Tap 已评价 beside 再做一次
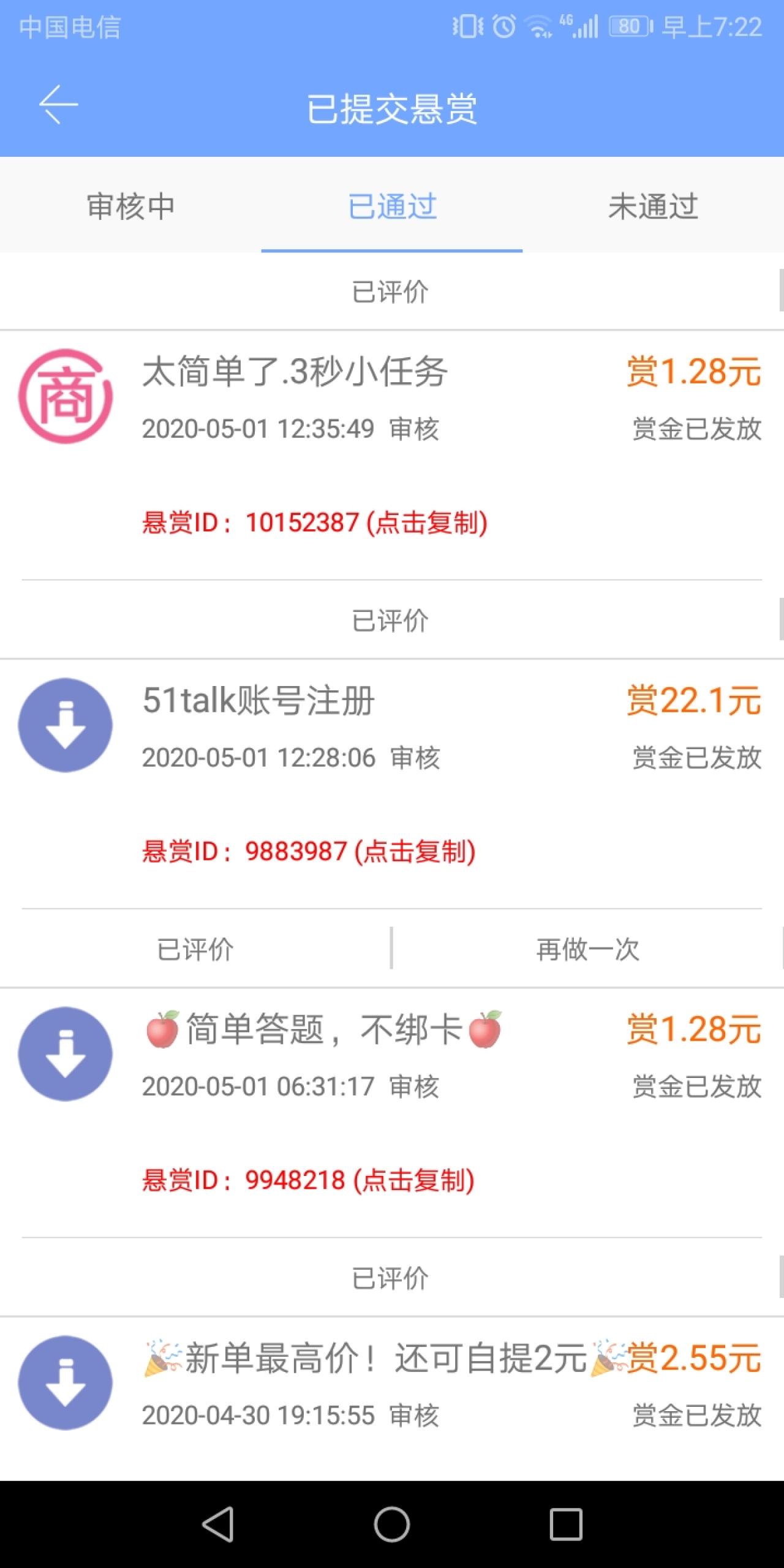The height and width of the screenshot is (1568, 784). (195, 949)
